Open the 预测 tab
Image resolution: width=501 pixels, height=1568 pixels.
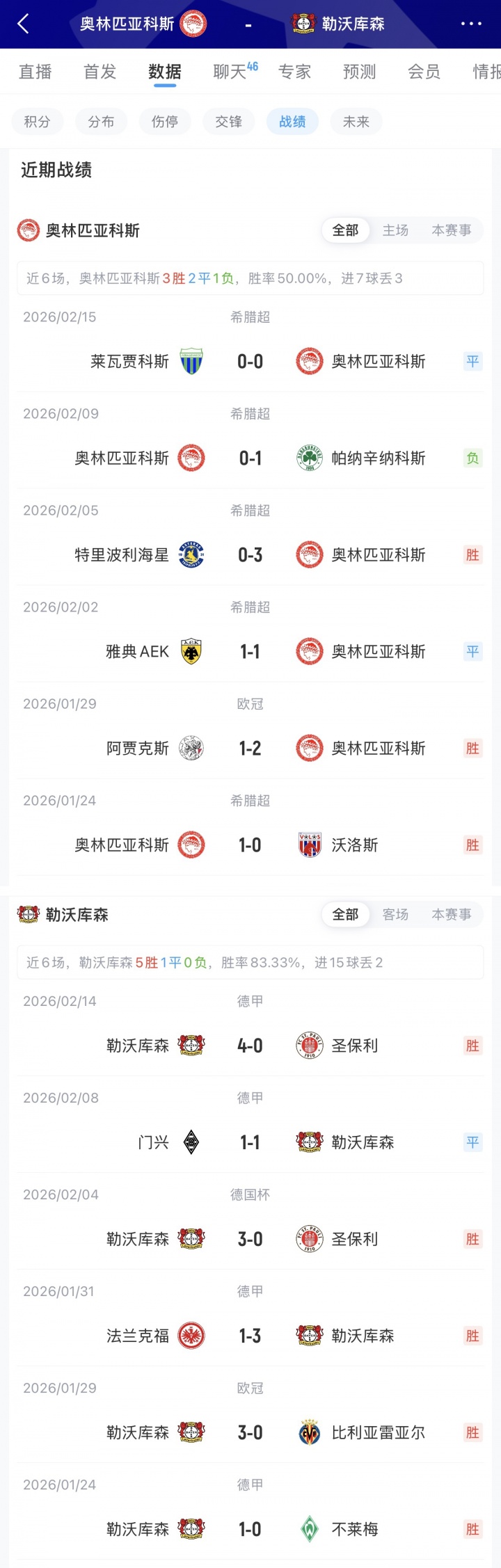click(359, 72)
